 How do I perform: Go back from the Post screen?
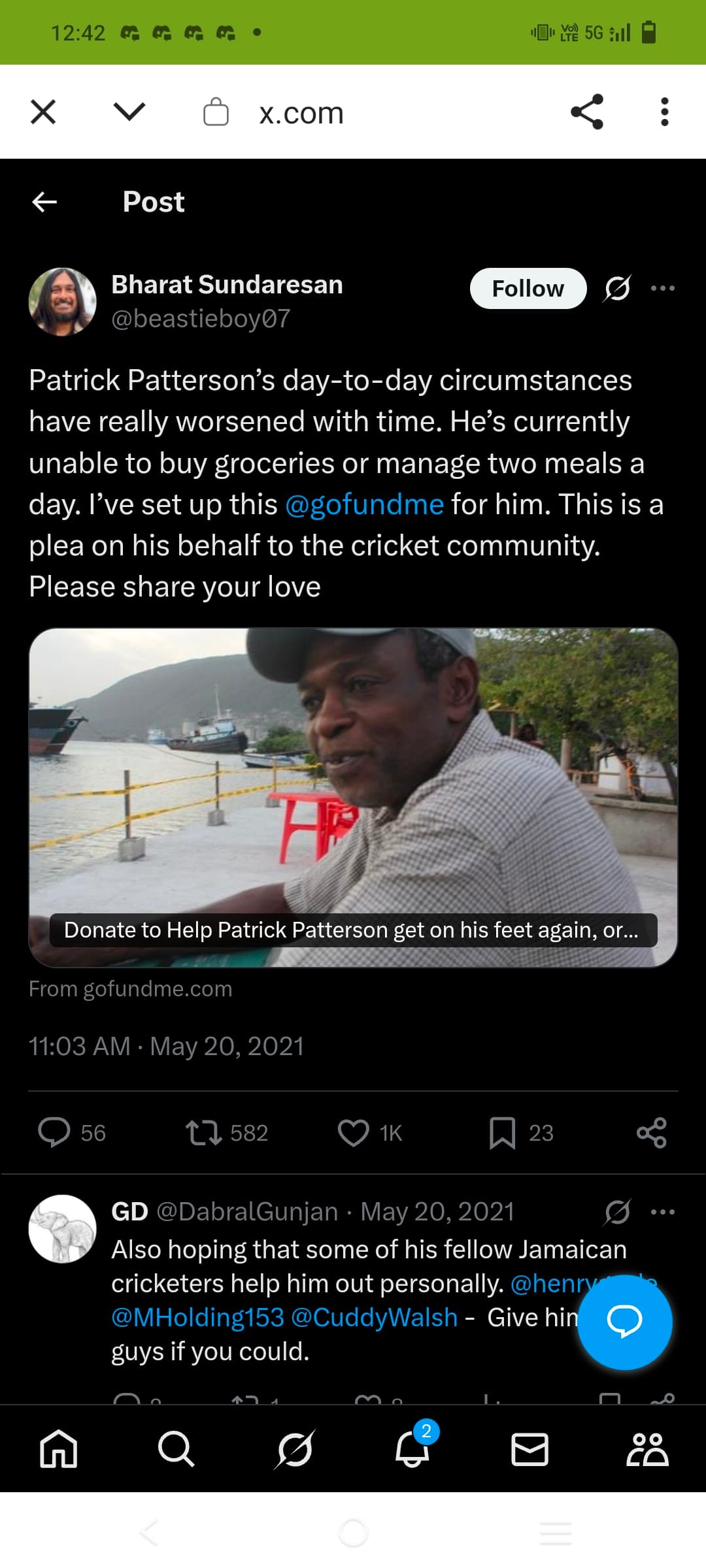(44, 202)
